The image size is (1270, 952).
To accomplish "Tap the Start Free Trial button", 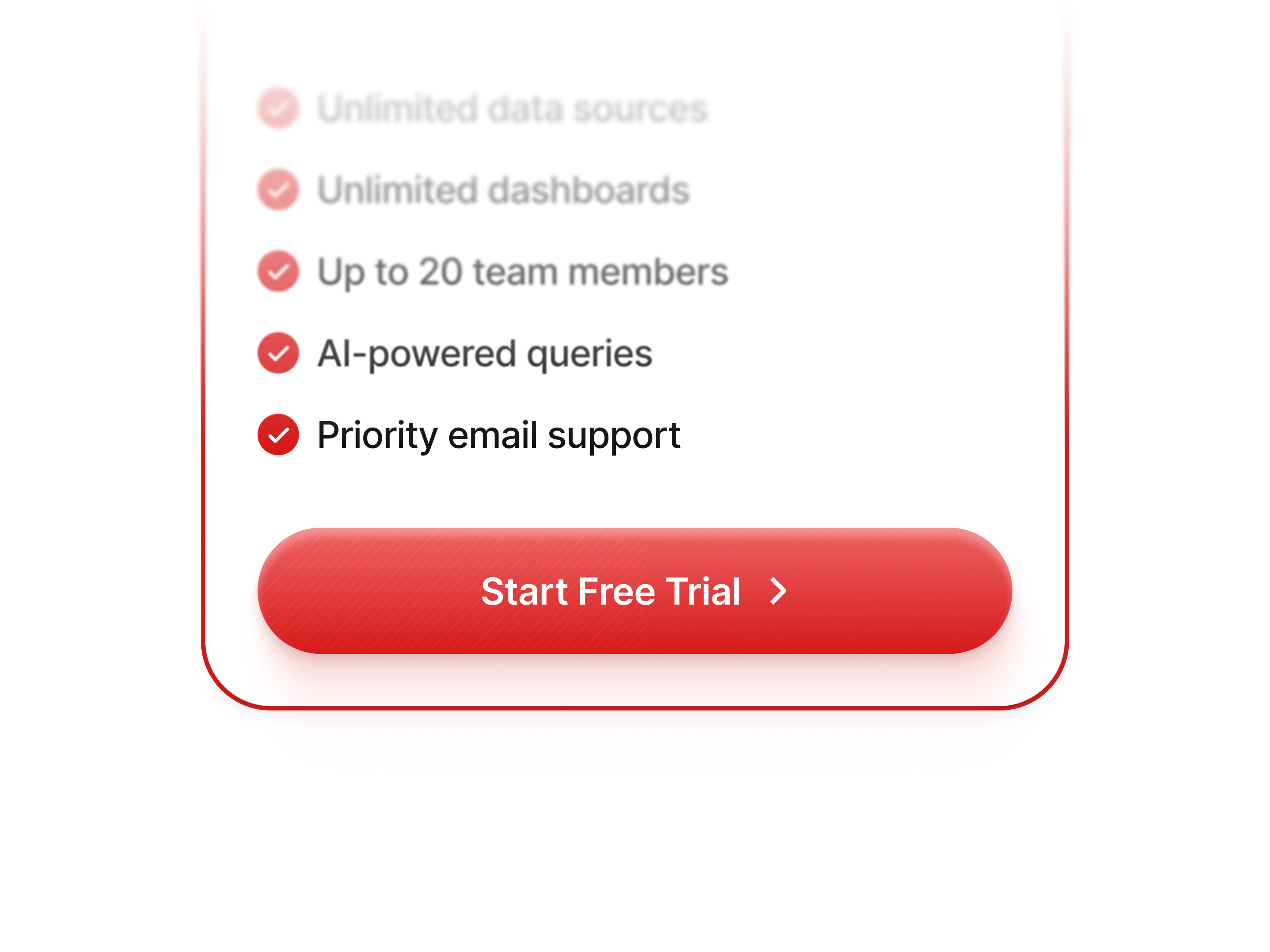I will tap(635, 591).
